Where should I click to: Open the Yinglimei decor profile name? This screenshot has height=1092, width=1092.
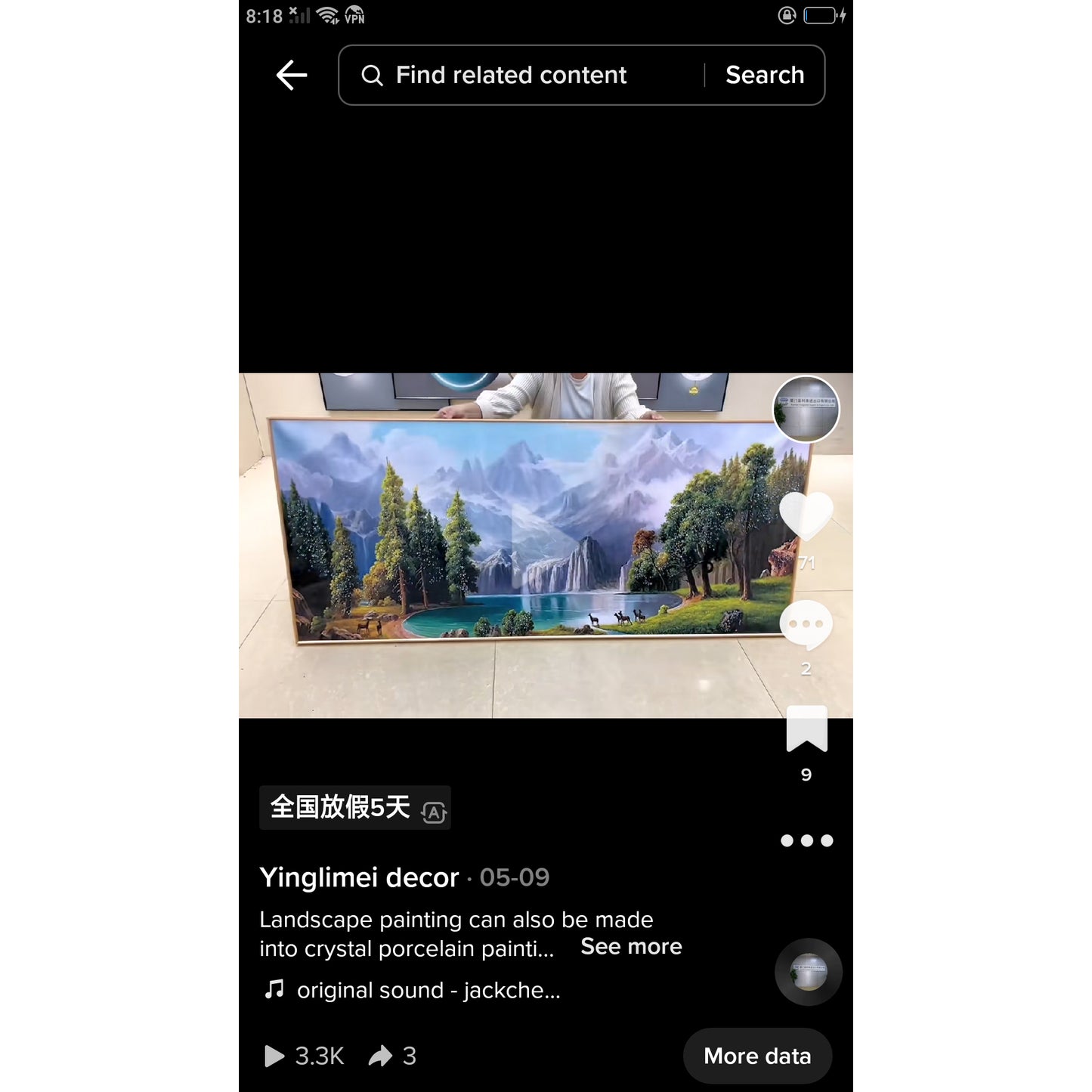[x=359, y=877]
